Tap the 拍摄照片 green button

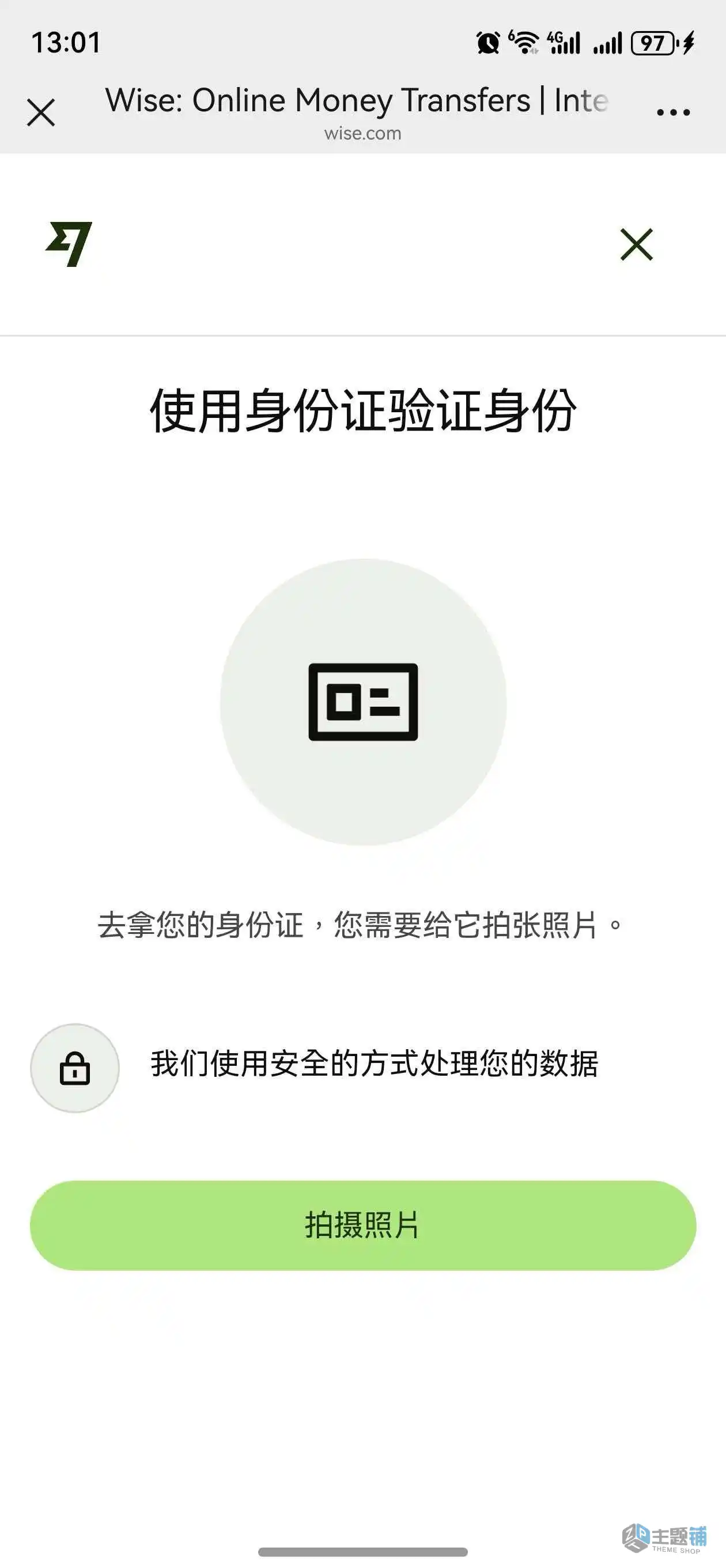click(362, 1226)
